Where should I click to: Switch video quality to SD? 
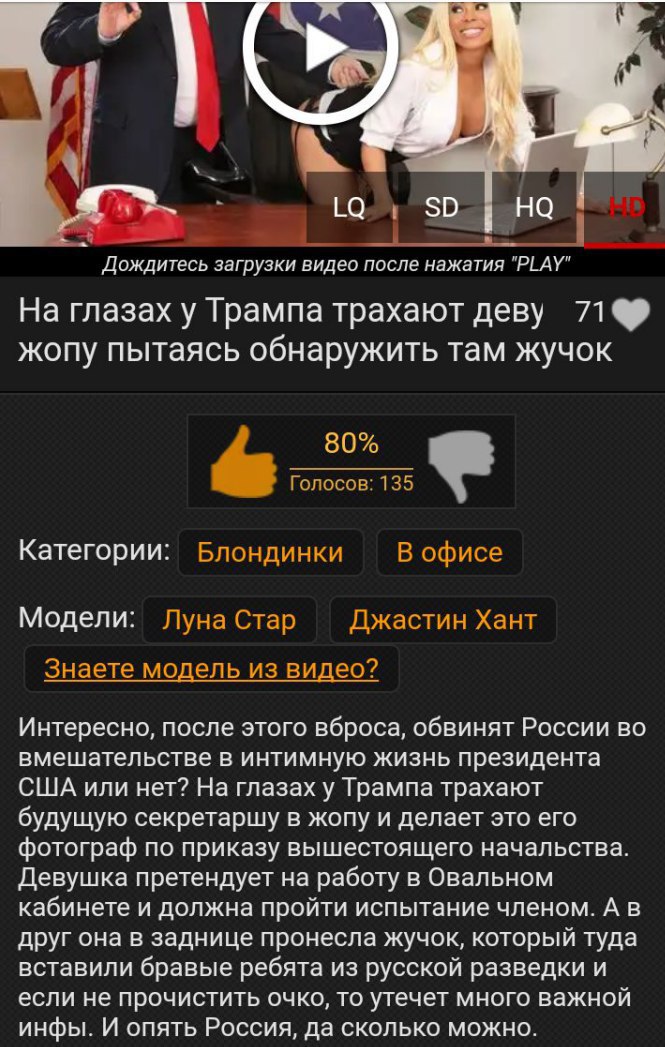[441, 207]
